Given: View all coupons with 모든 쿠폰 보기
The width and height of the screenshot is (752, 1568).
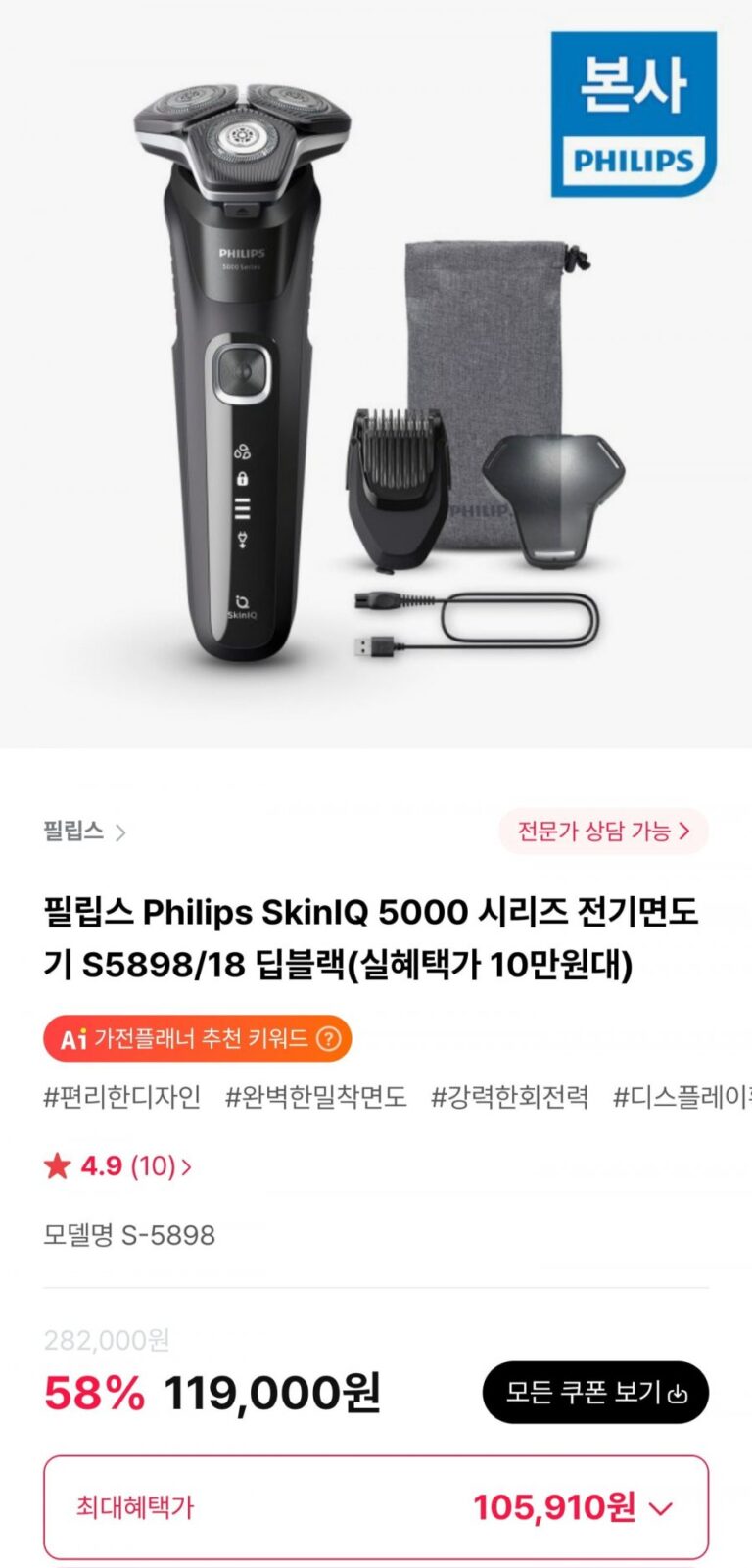Looking at the screenshot, I should tap(595, 1392).
